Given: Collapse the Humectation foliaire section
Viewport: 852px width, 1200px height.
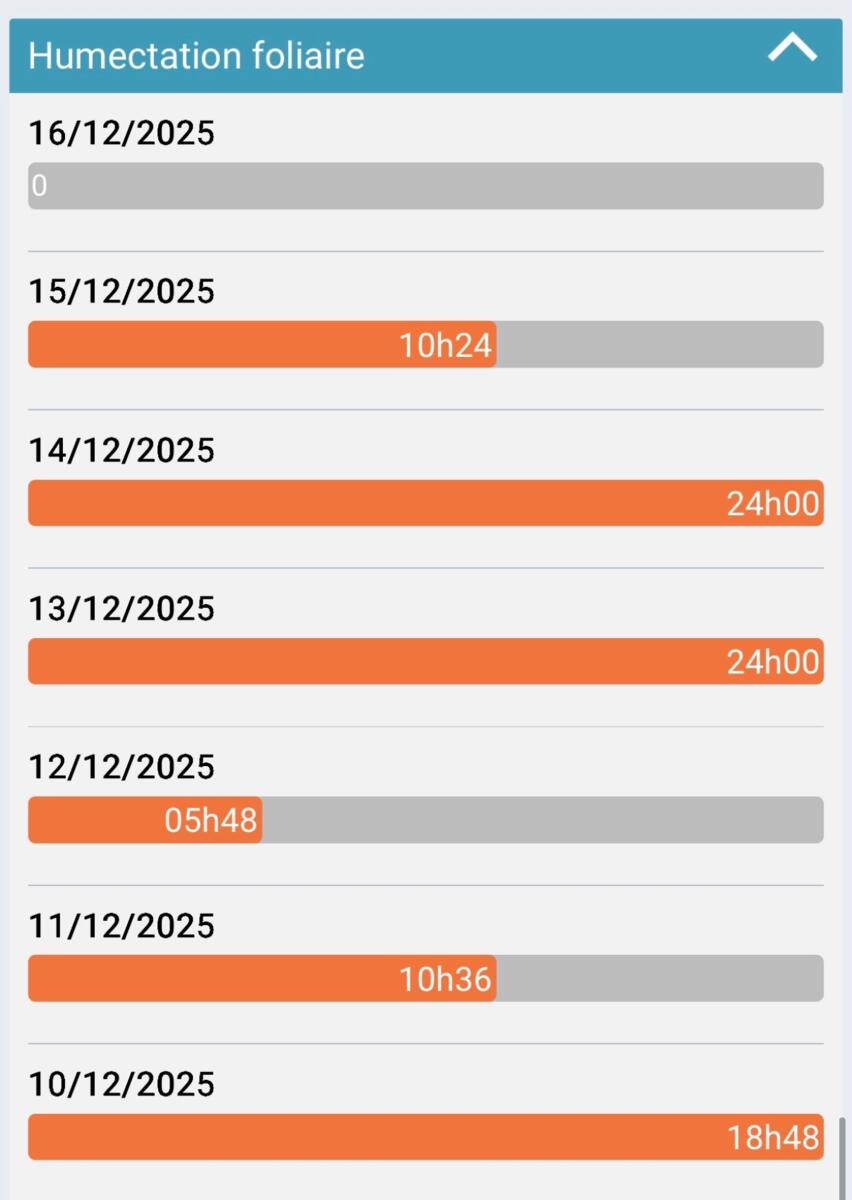Looking at the screenshot, I should (792, 50).
